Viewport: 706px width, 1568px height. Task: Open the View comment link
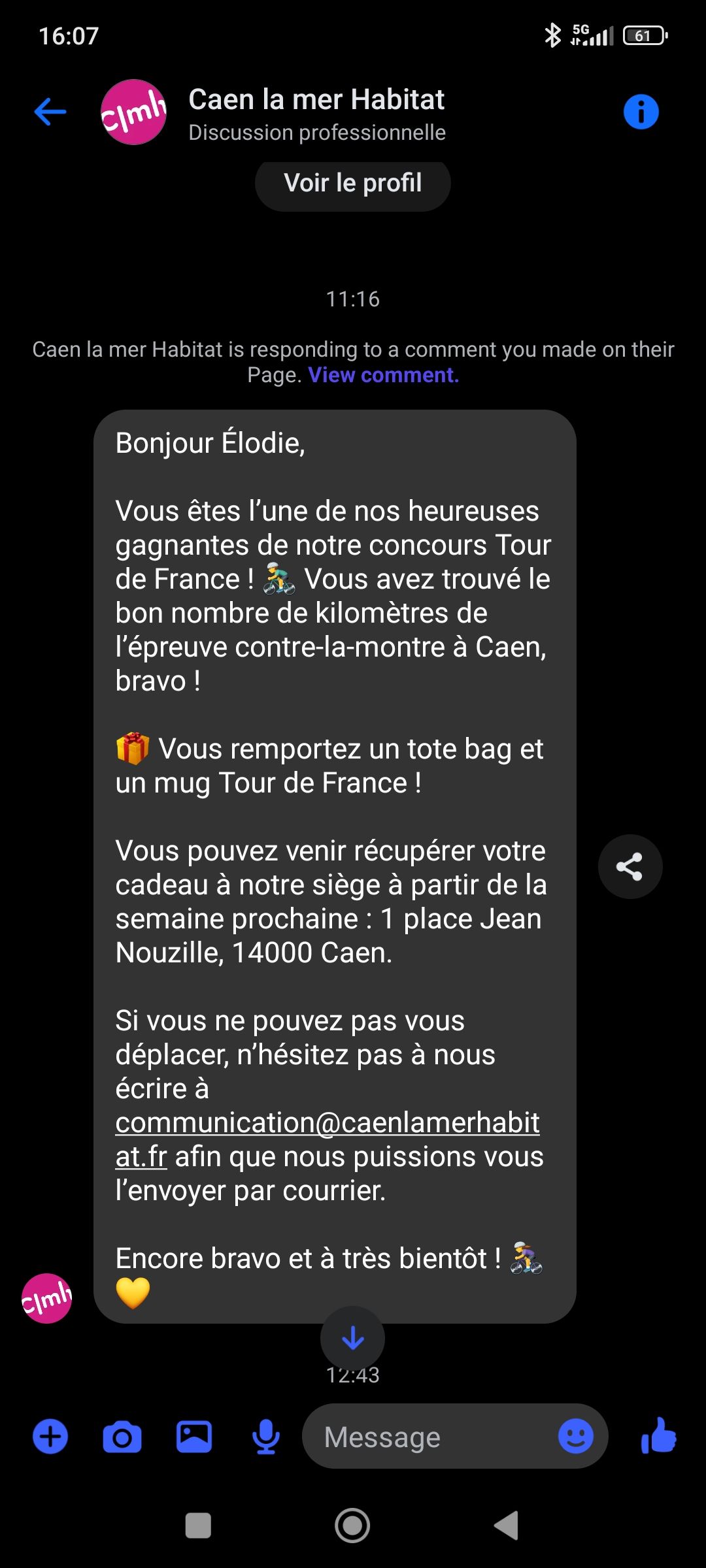383,375
